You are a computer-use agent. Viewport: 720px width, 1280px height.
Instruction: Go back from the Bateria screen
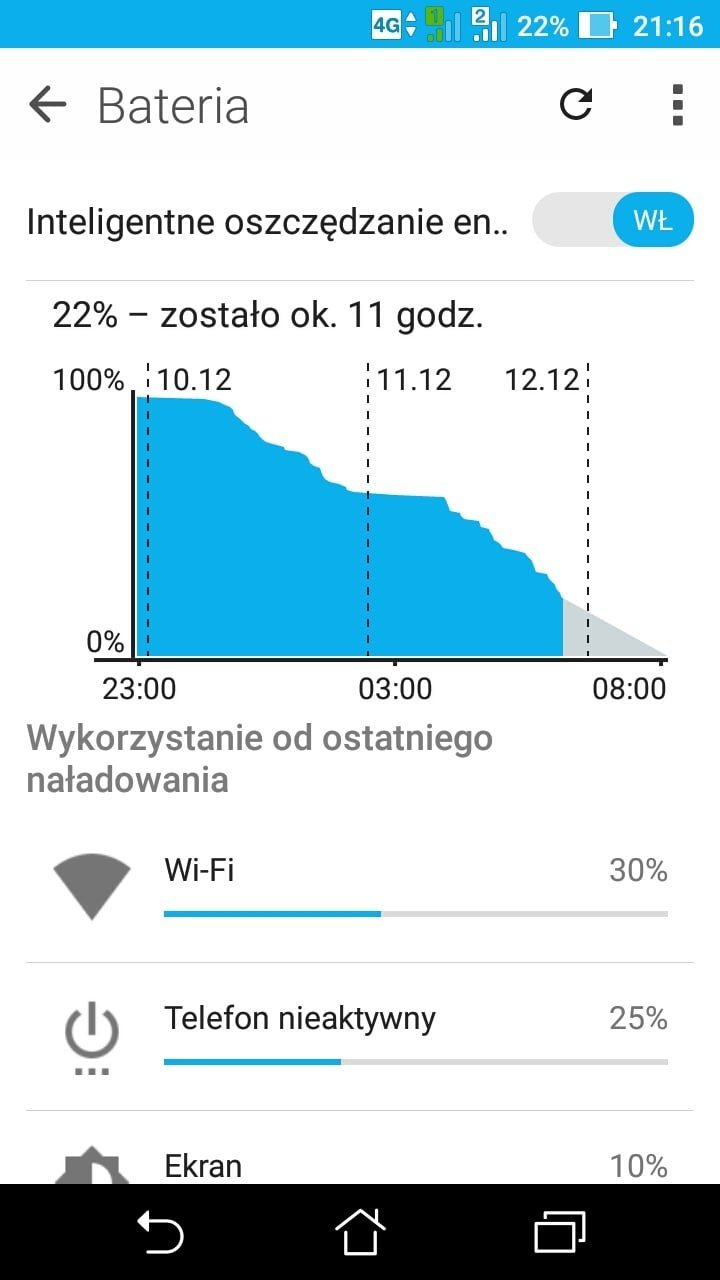coord(47,104)
